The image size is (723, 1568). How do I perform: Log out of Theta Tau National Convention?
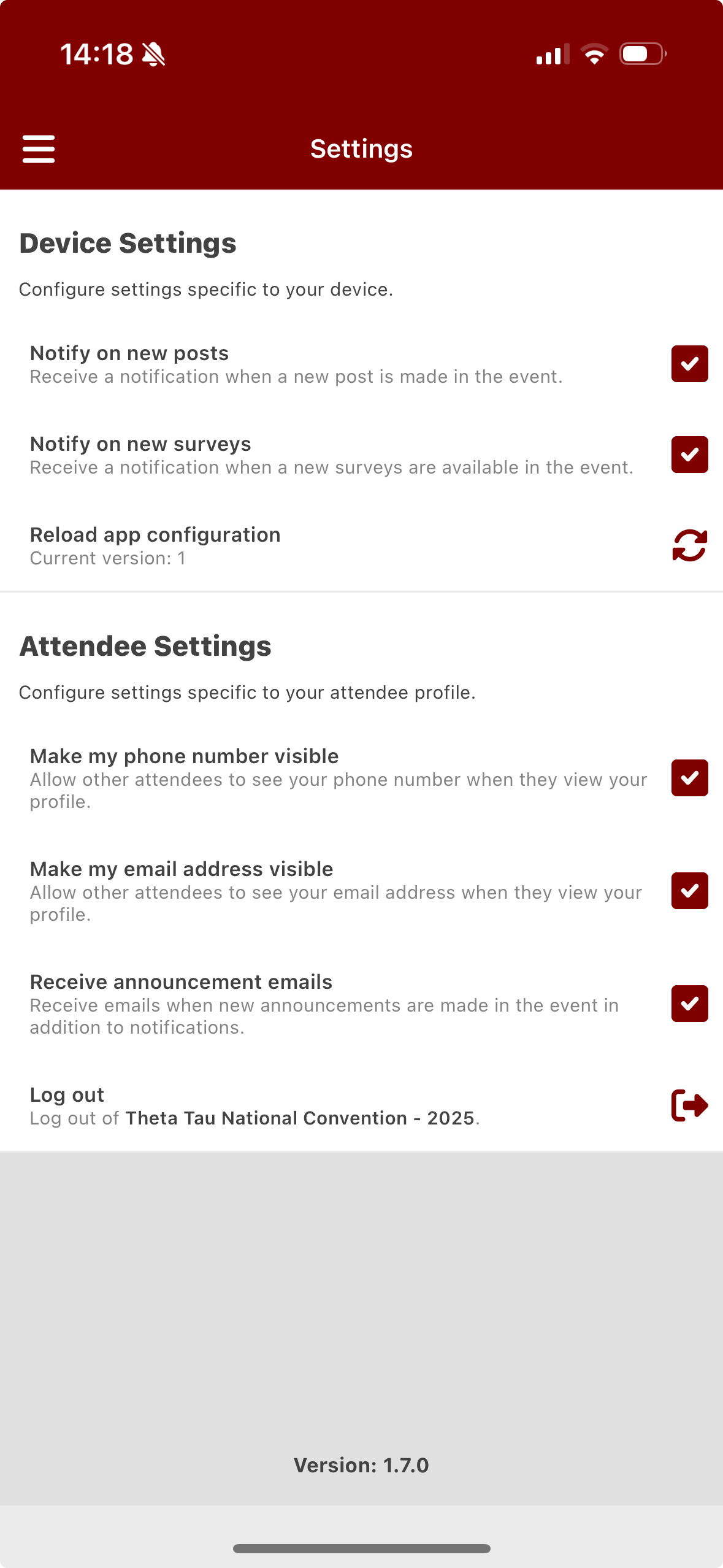(689, 1105)
